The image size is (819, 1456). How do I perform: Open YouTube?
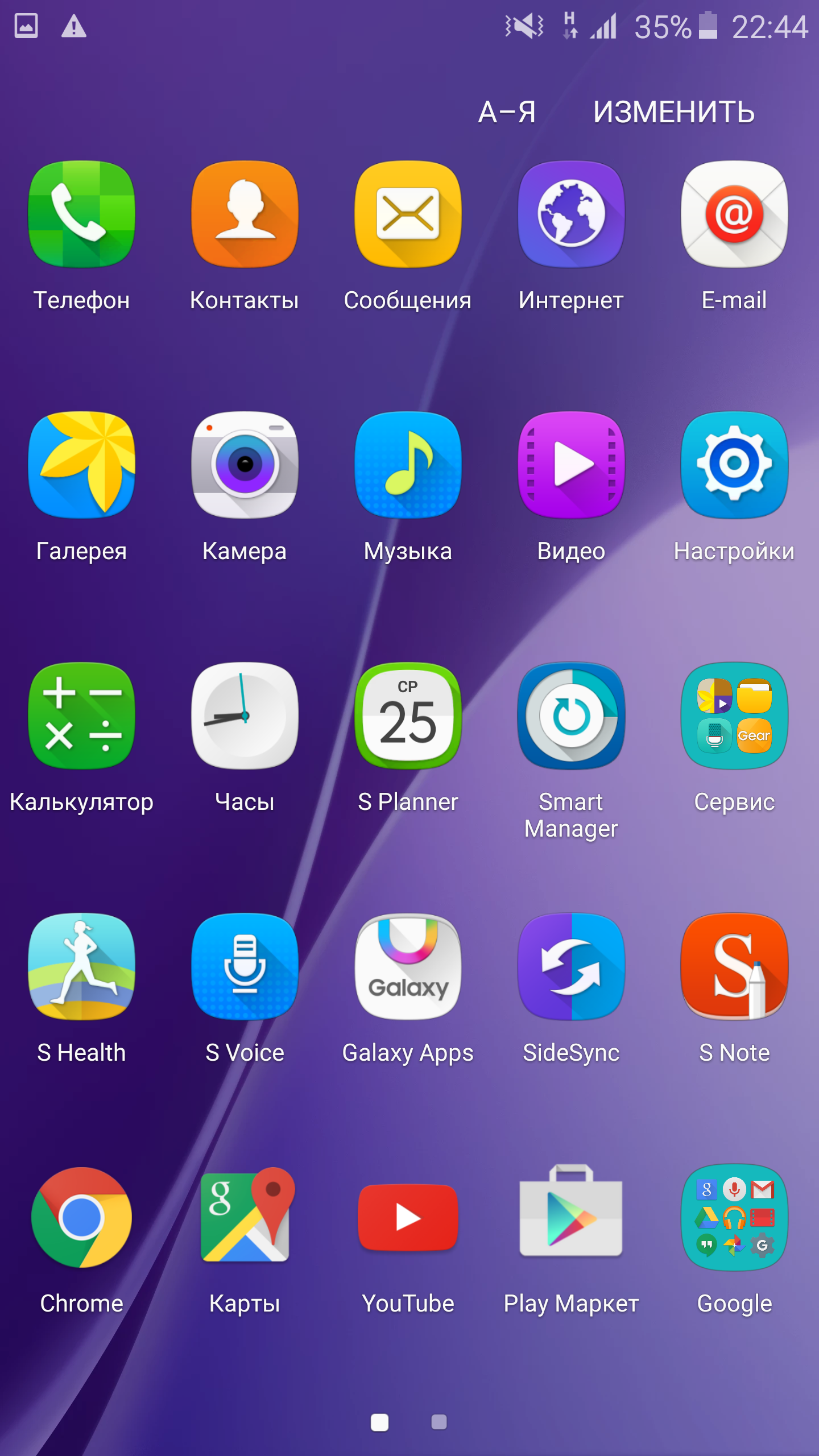point(408,1217)
